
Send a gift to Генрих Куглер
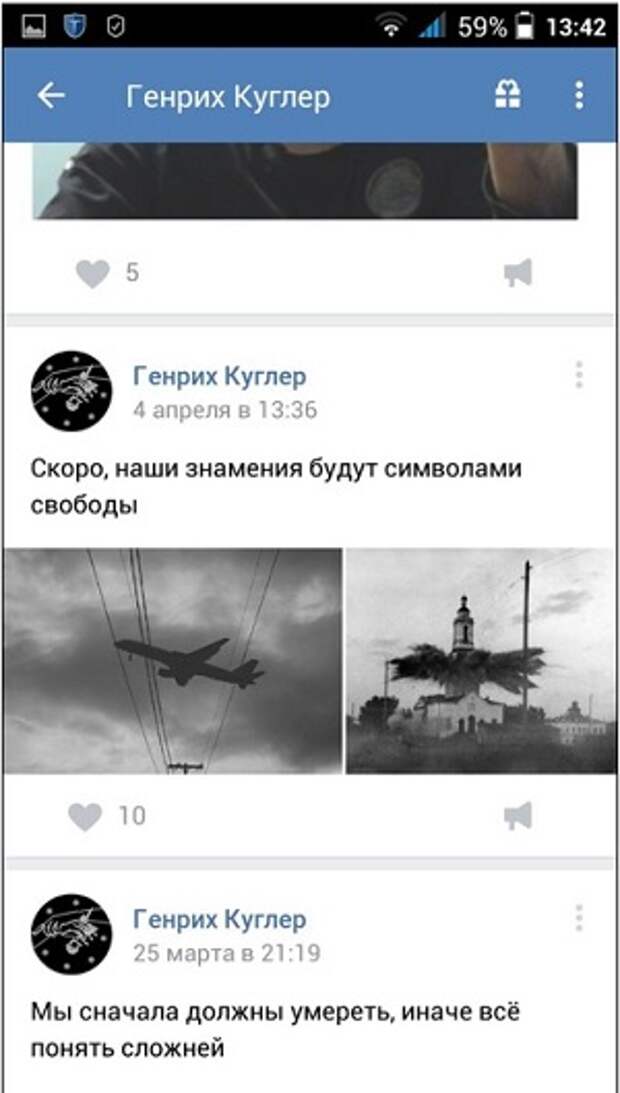(x=508, y=96)
